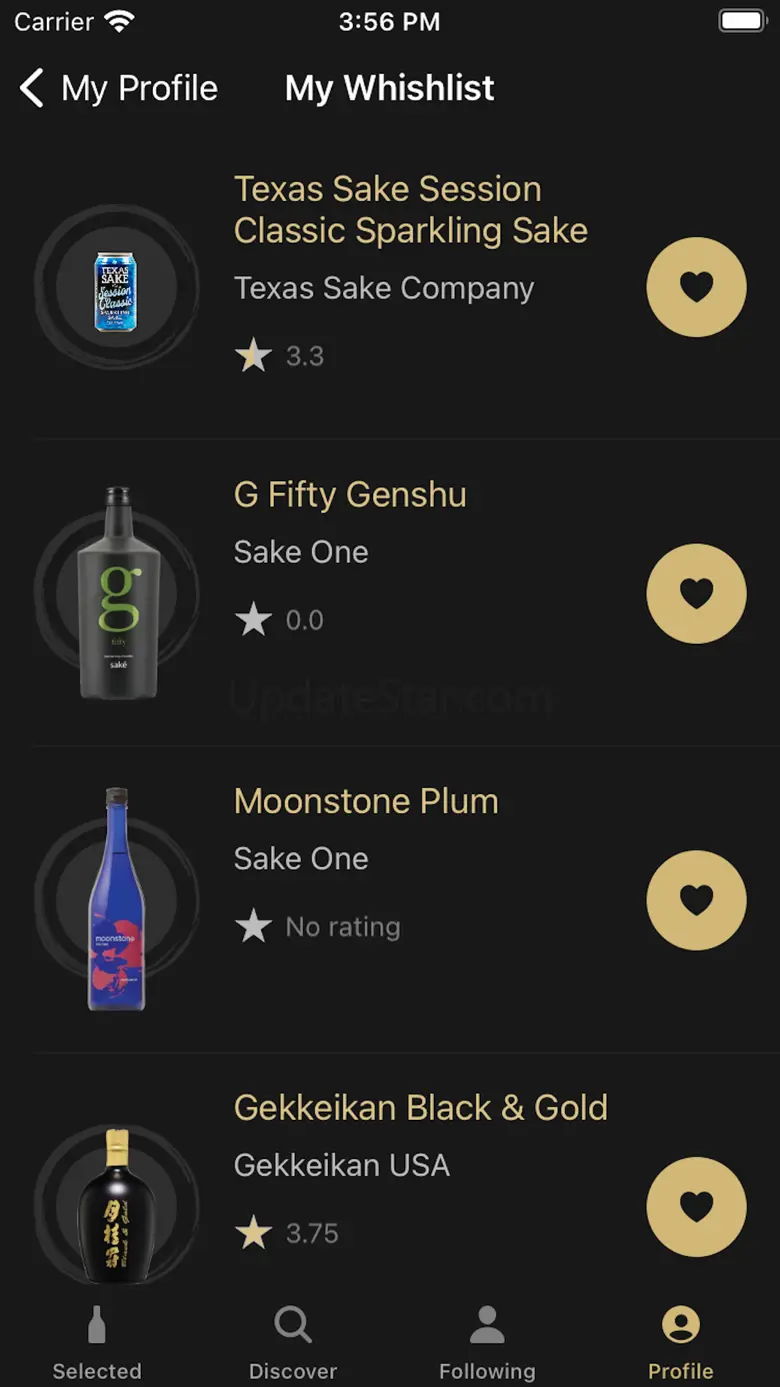Viewport: 780px width, 1387px height.
Task: Tap the Profile tab
Action: [x=681, y=1343]
